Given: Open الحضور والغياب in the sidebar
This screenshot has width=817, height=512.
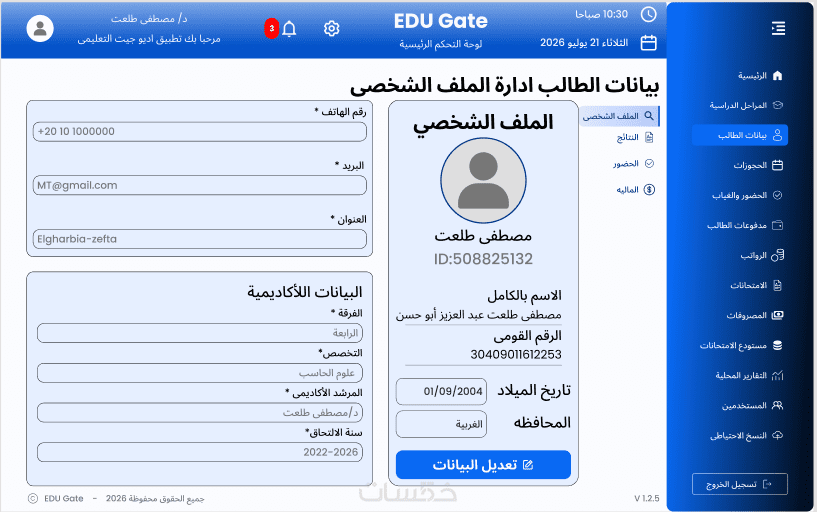Looking at the screenshot, I should pyautogui.click(x=747, y=195).
